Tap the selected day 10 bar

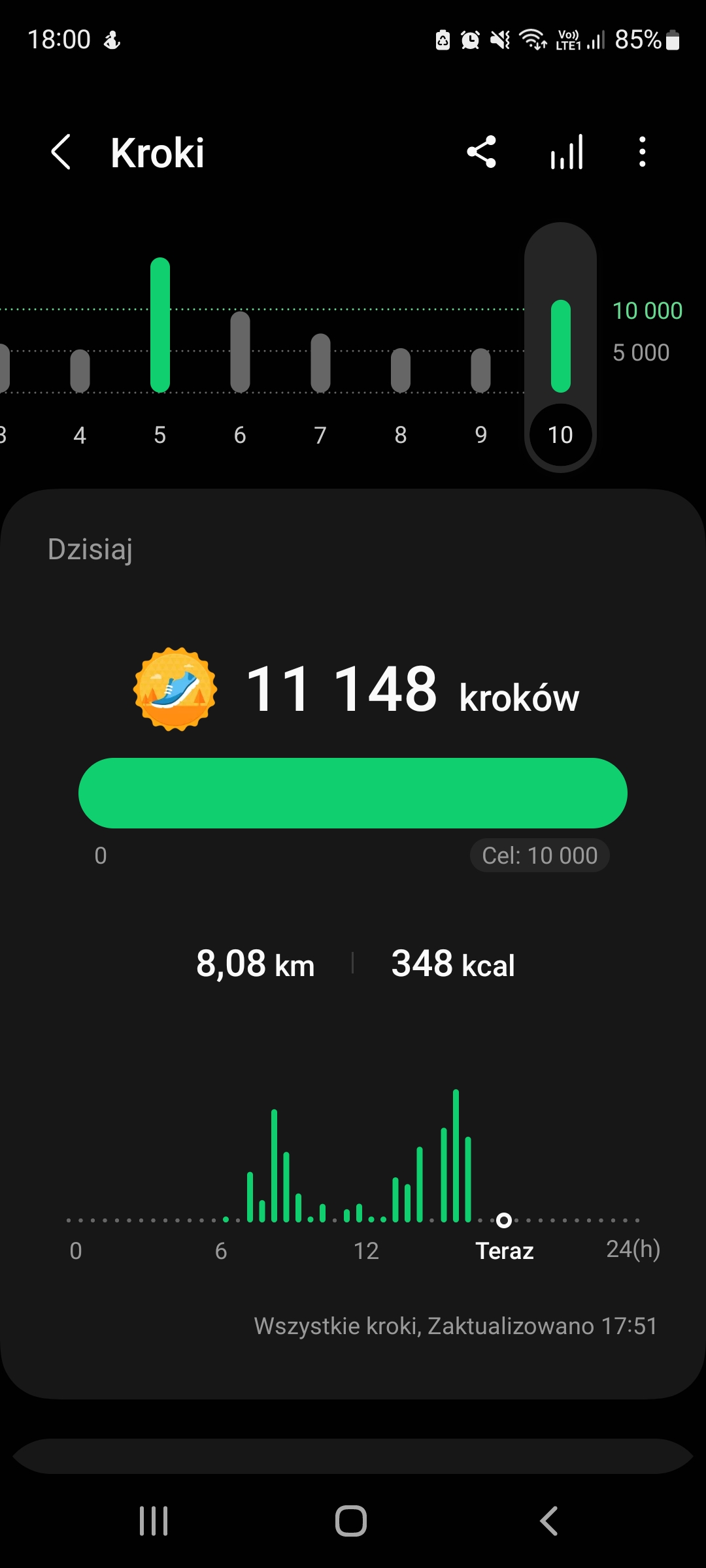(561, 346)
